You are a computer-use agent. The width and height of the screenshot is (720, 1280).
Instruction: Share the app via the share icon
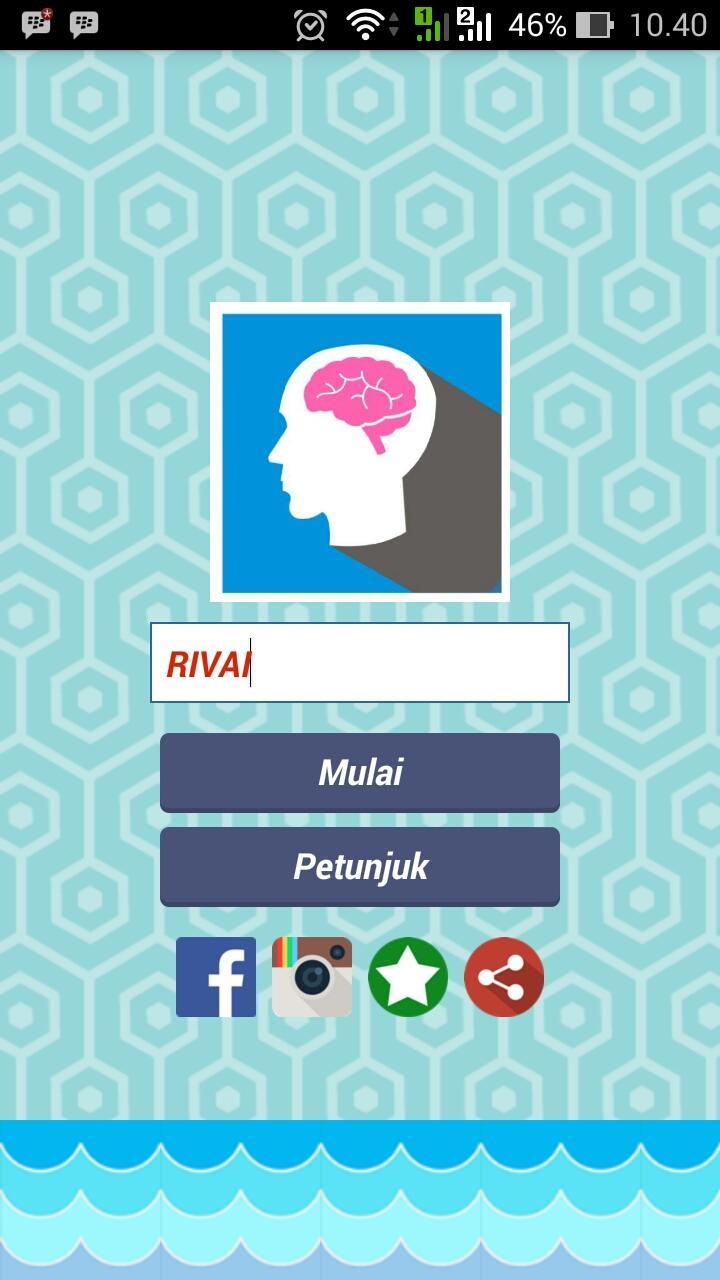[504, 977]
